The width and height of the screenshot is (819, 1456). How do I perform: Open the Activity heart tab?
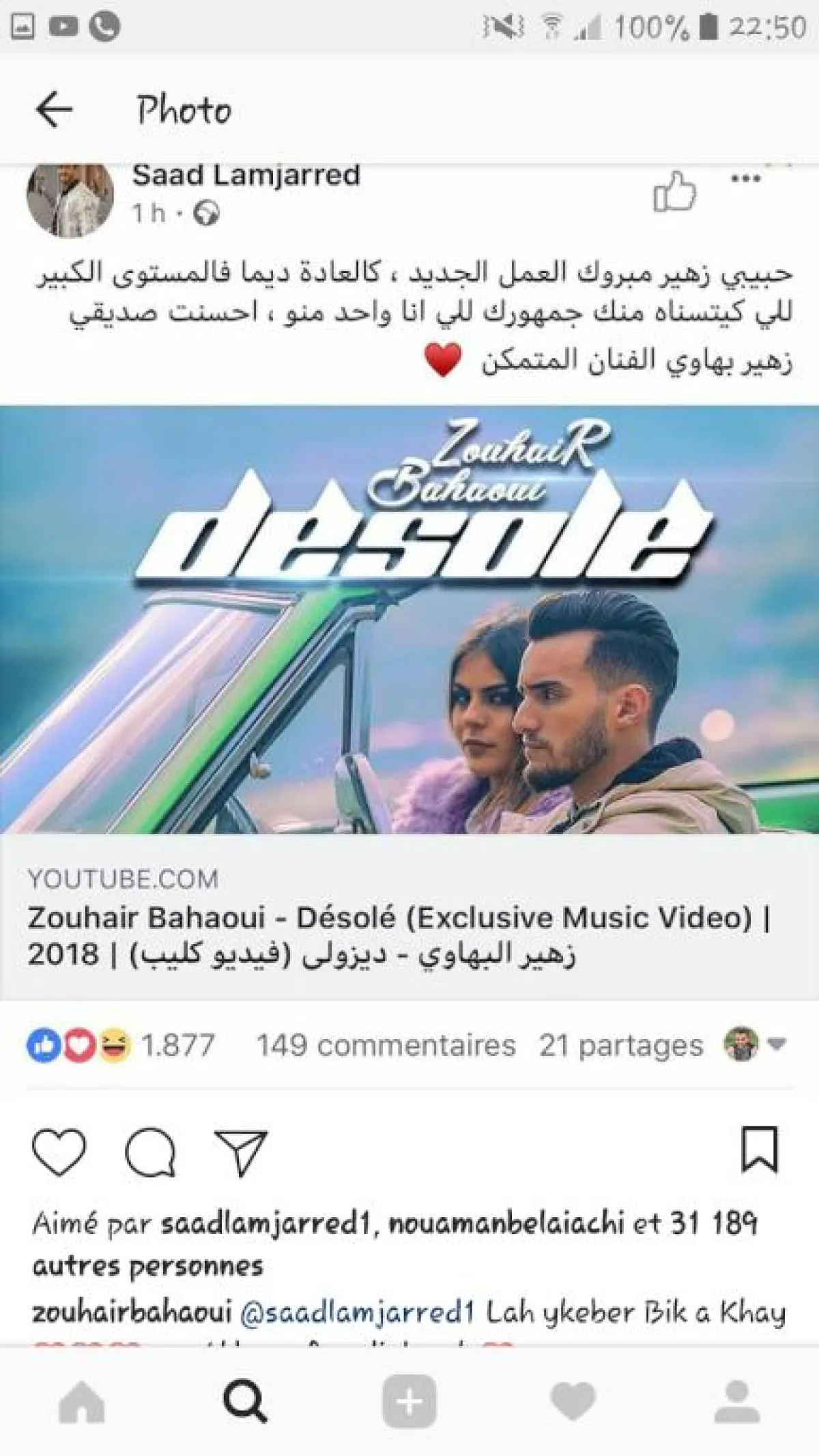pyautogui.click(x=573, y=1402)
